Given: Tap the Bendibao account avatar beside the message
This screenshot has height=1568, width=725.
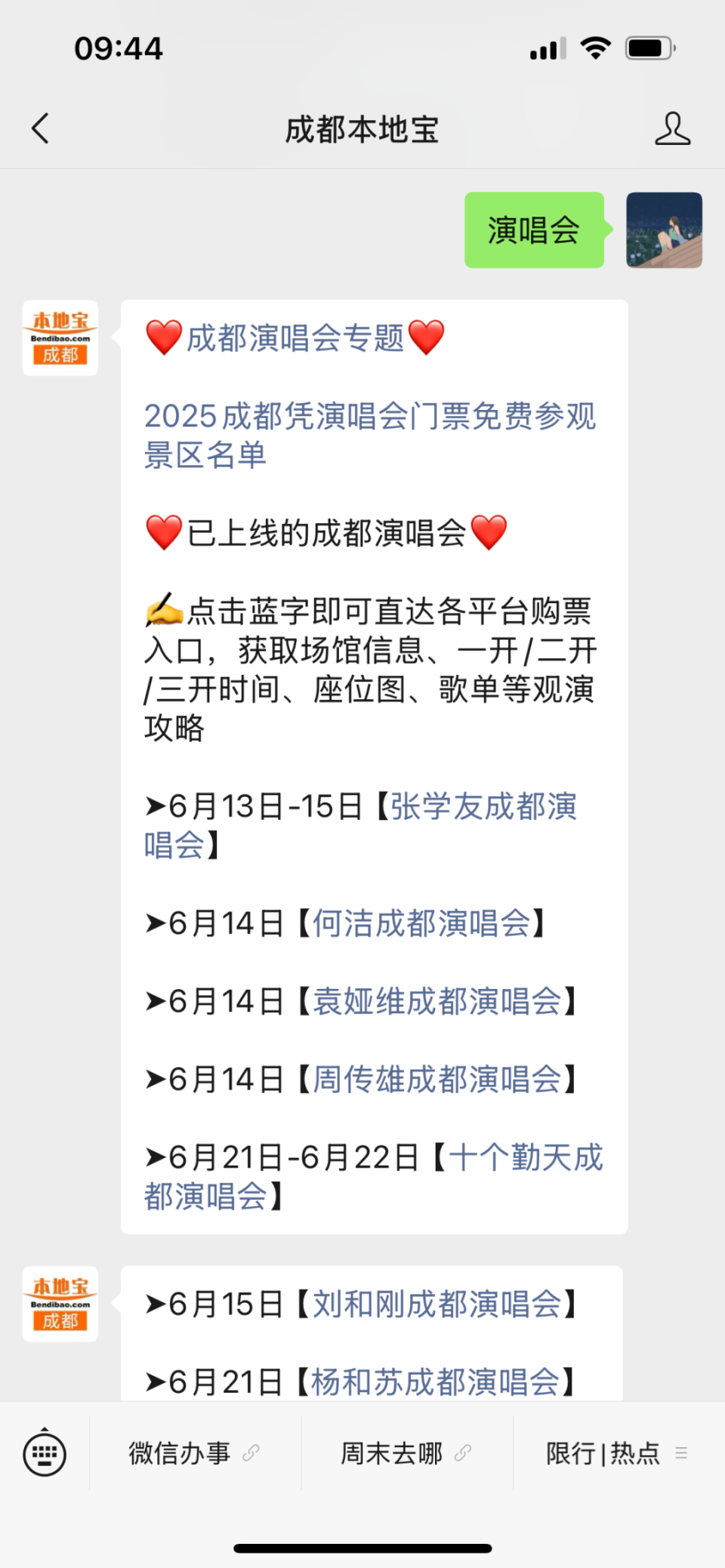Looking at the screenshot, I should coord(60,337).
